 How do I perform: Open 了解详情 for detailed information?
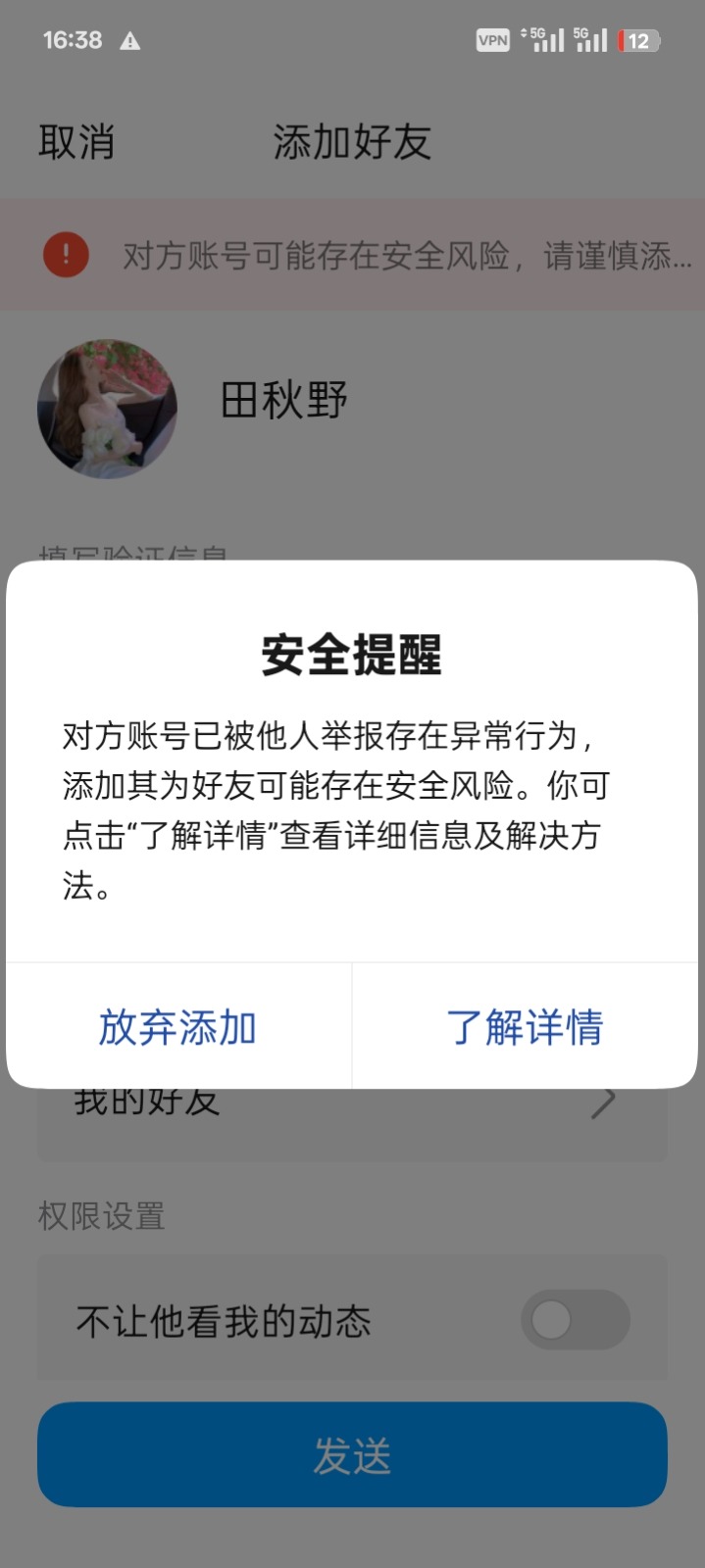pos(525,1027)
